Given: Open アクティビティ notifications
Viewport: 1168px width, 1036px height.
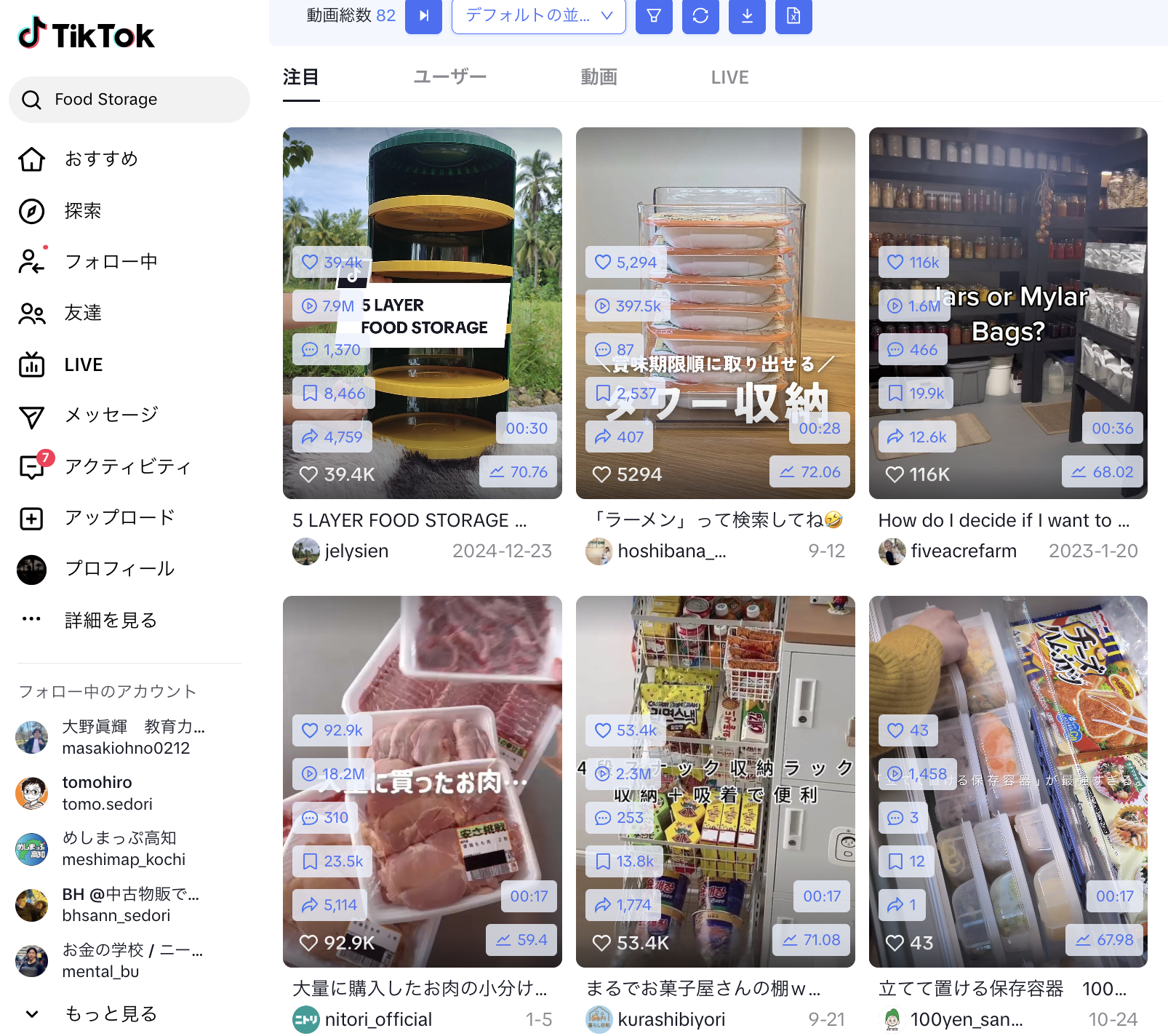Looking at the screenshot, I should [127, 466].
